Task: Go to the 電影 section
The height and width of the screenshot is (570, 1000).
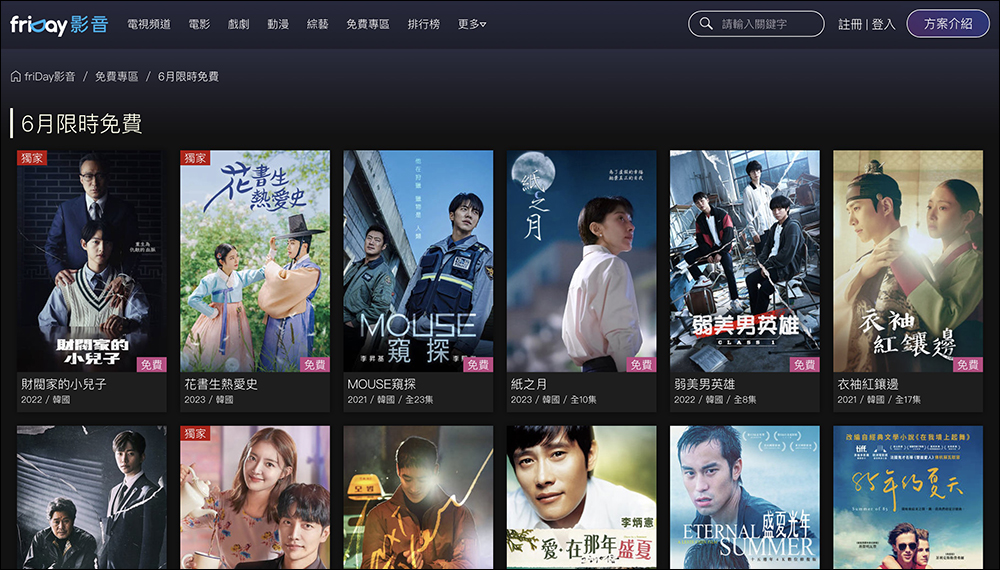Action: 199,24
